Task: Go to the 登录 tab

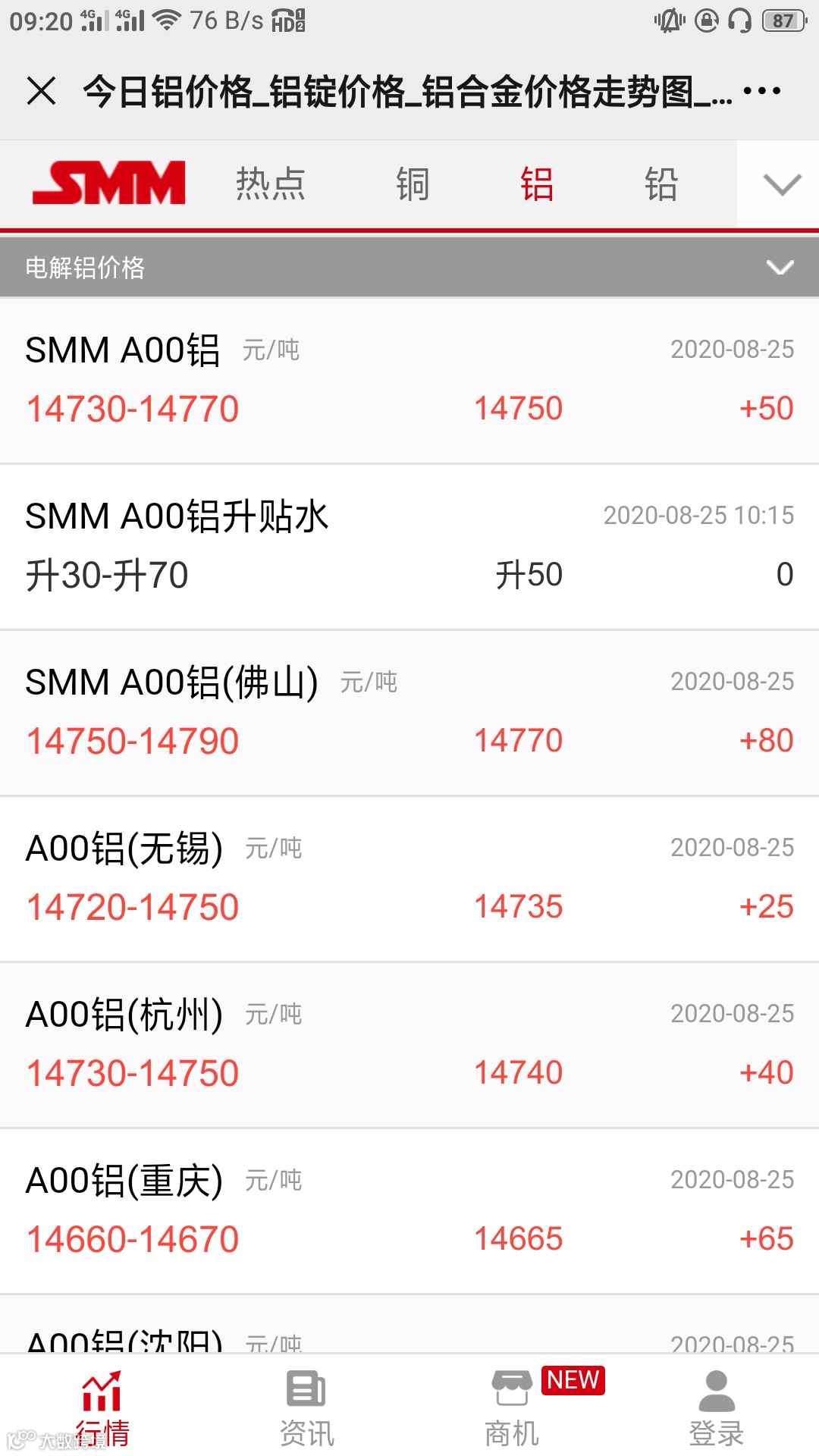Action: click(x=716, y=1408)
